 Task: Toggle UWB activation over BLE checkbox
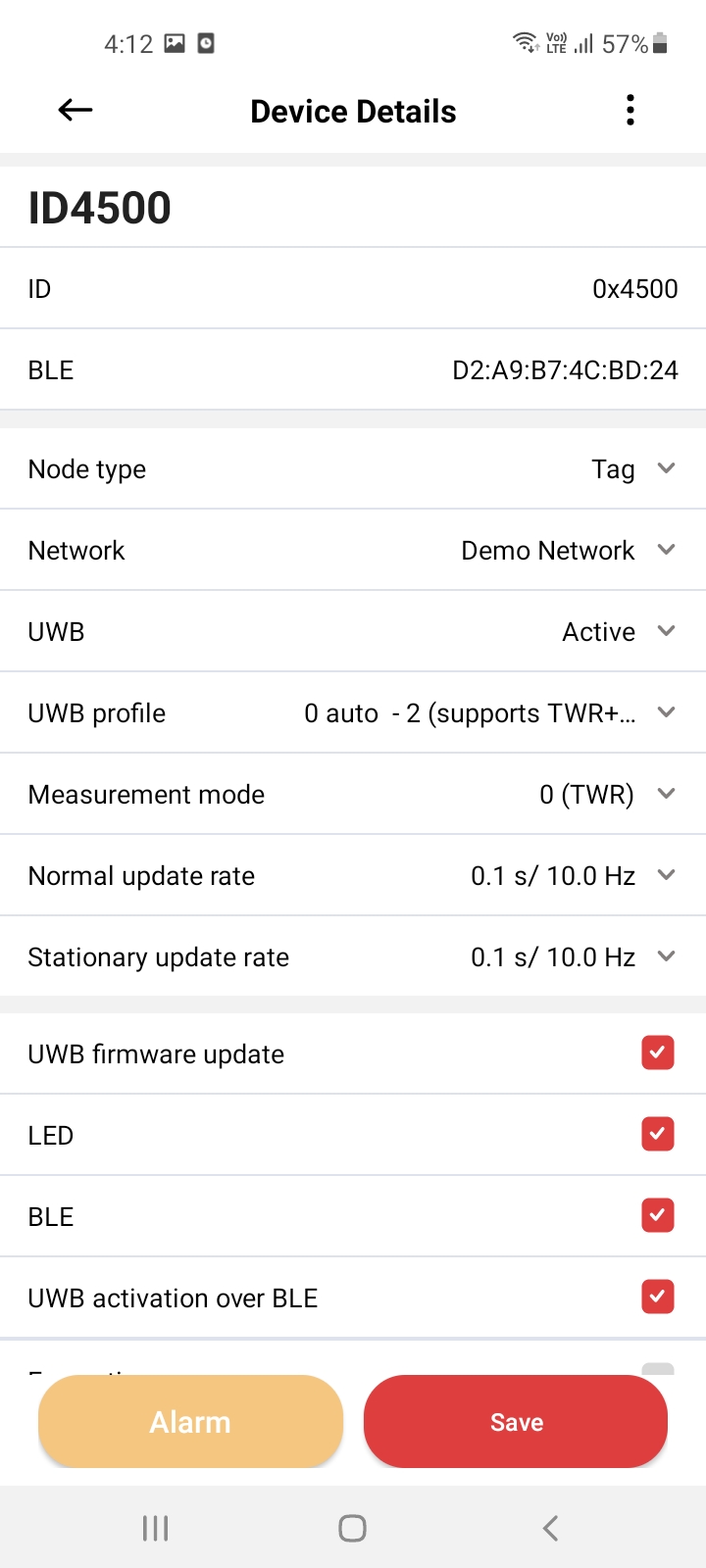coord(658,1297)
